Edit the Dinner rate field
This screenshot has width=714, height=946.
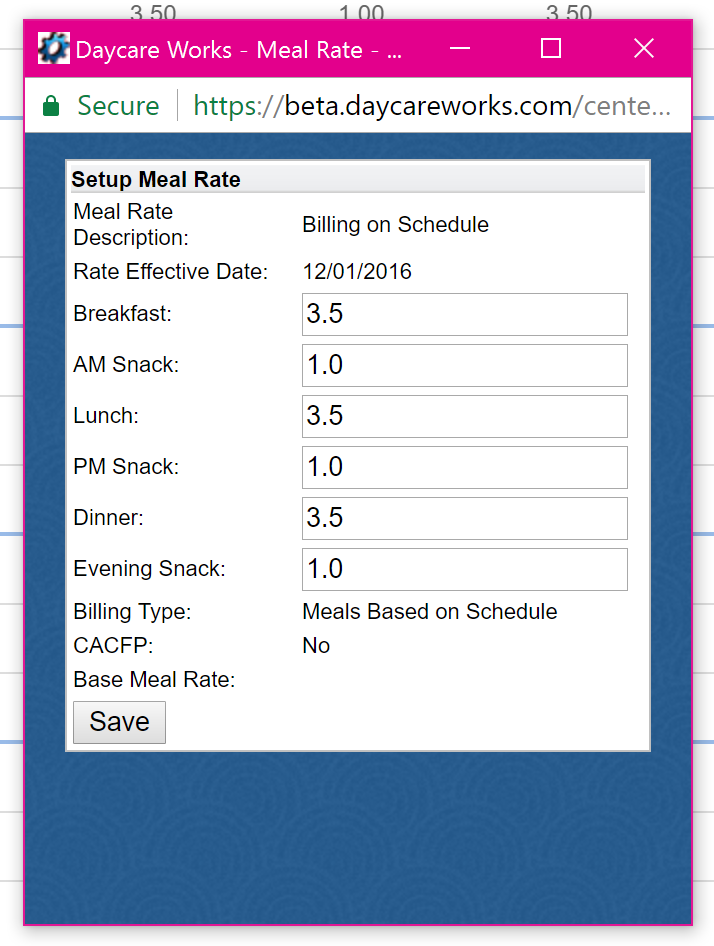(464, 518)
